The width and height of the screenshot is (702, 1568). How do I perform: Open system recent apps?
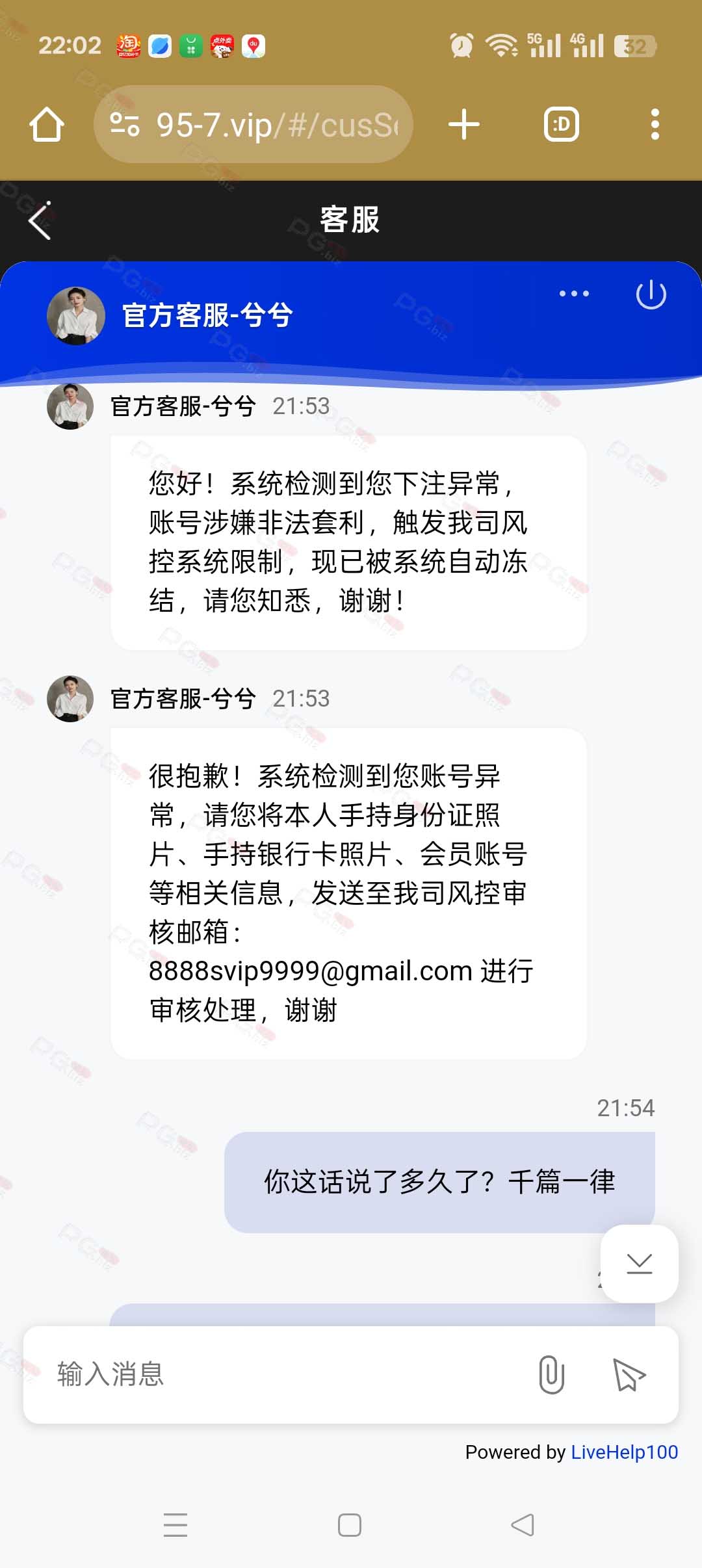(175, 1524)
